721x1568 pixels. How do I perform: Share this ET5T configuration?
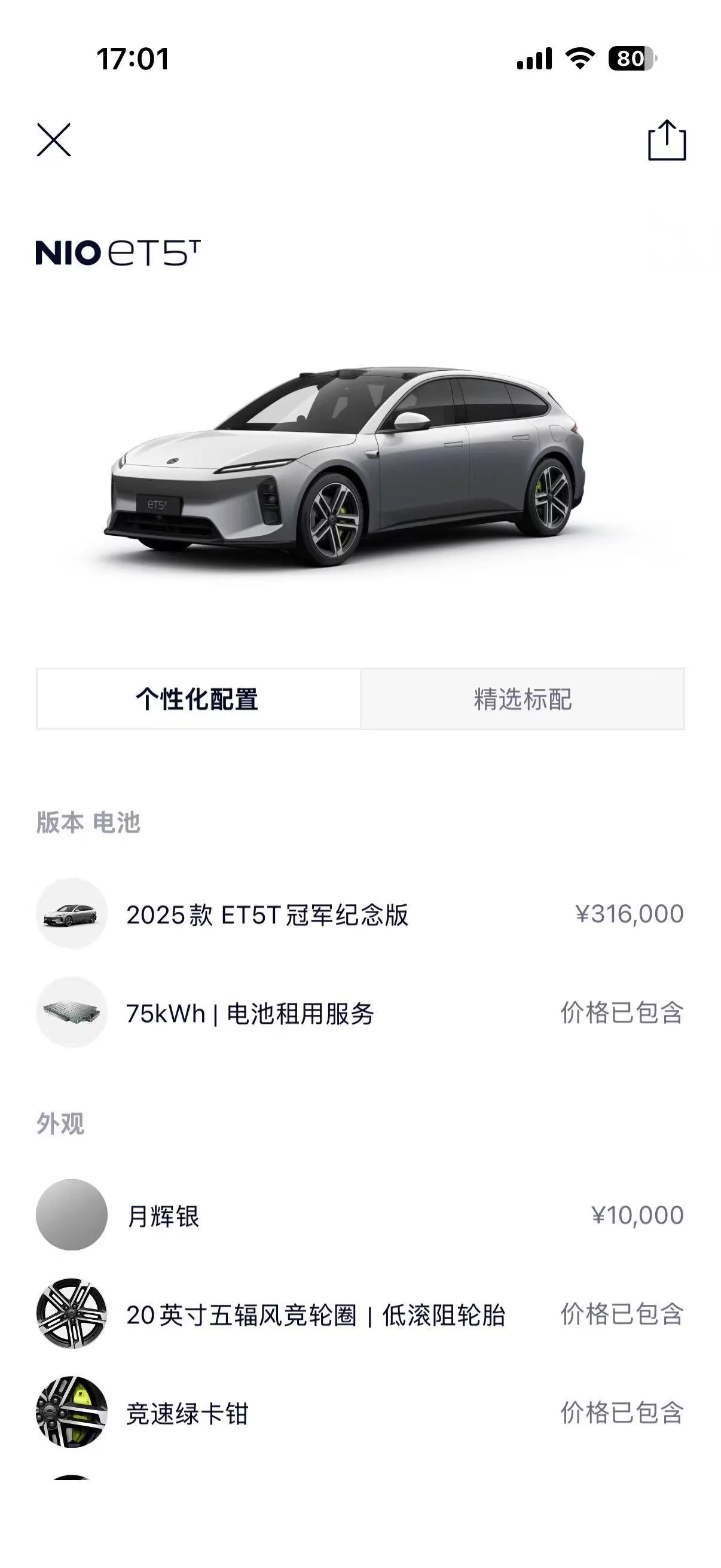point(667,140)
